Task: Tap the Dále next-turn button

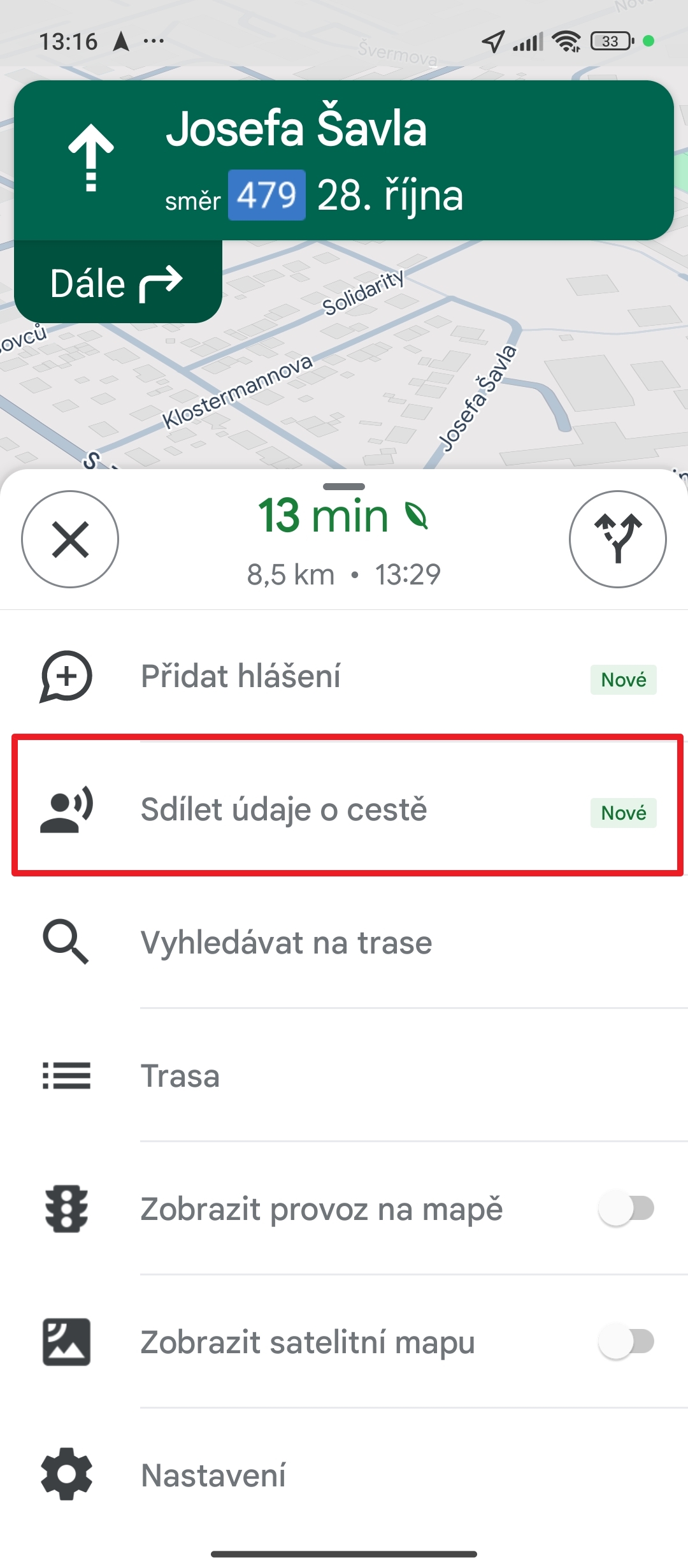Action: (x=118, y=282)
